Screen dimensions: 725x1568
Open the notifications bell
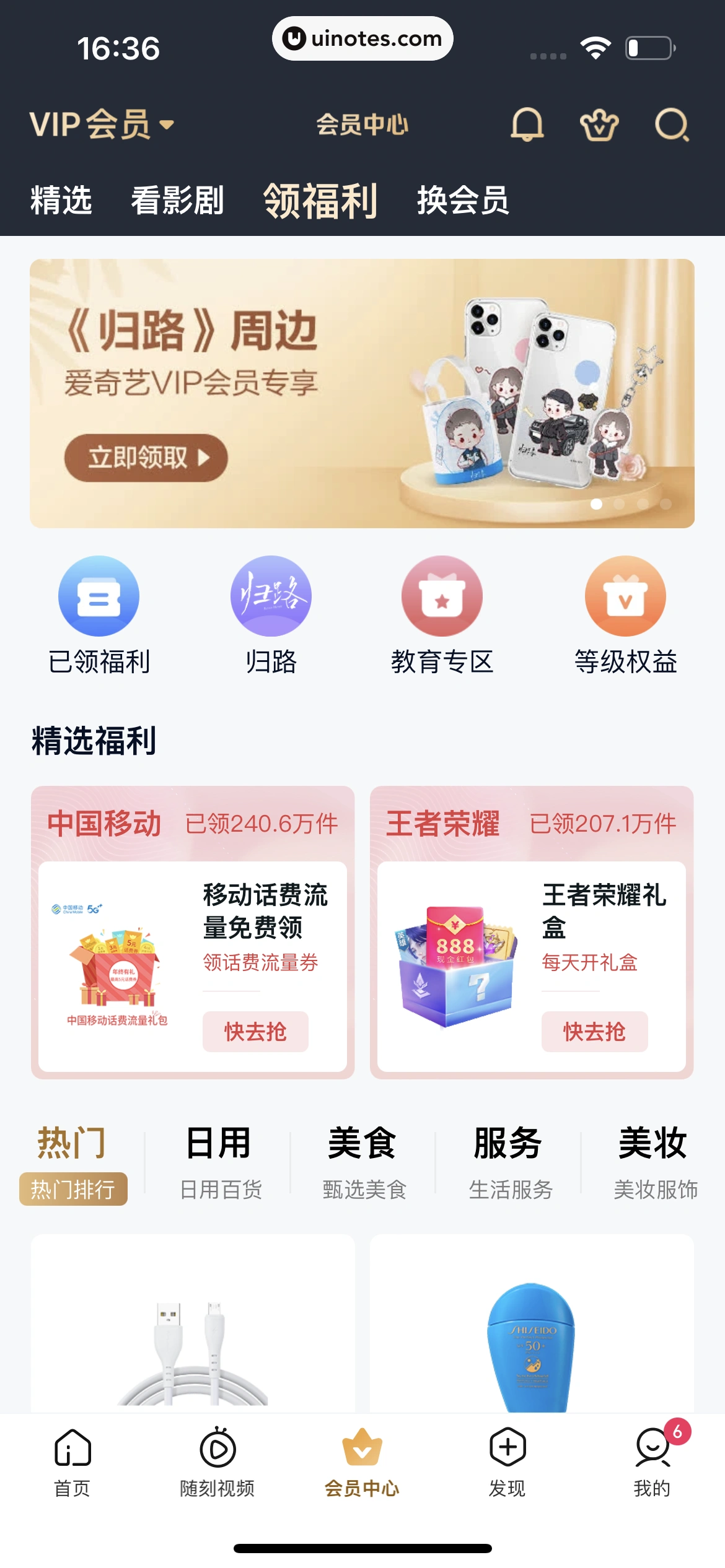pos(527,124)
